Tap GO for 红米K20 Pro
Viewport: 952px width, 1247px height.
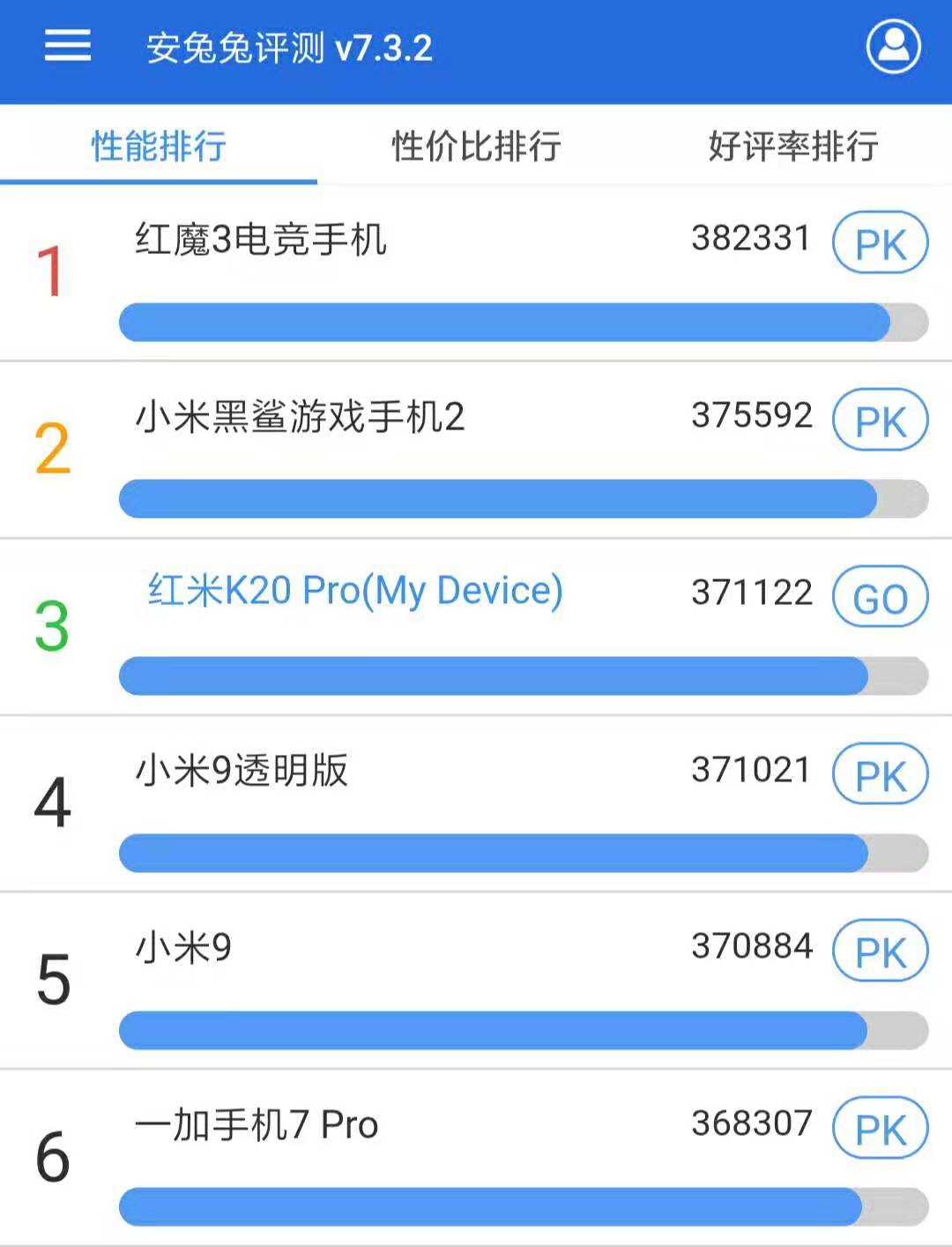click(x=880, y=598)
